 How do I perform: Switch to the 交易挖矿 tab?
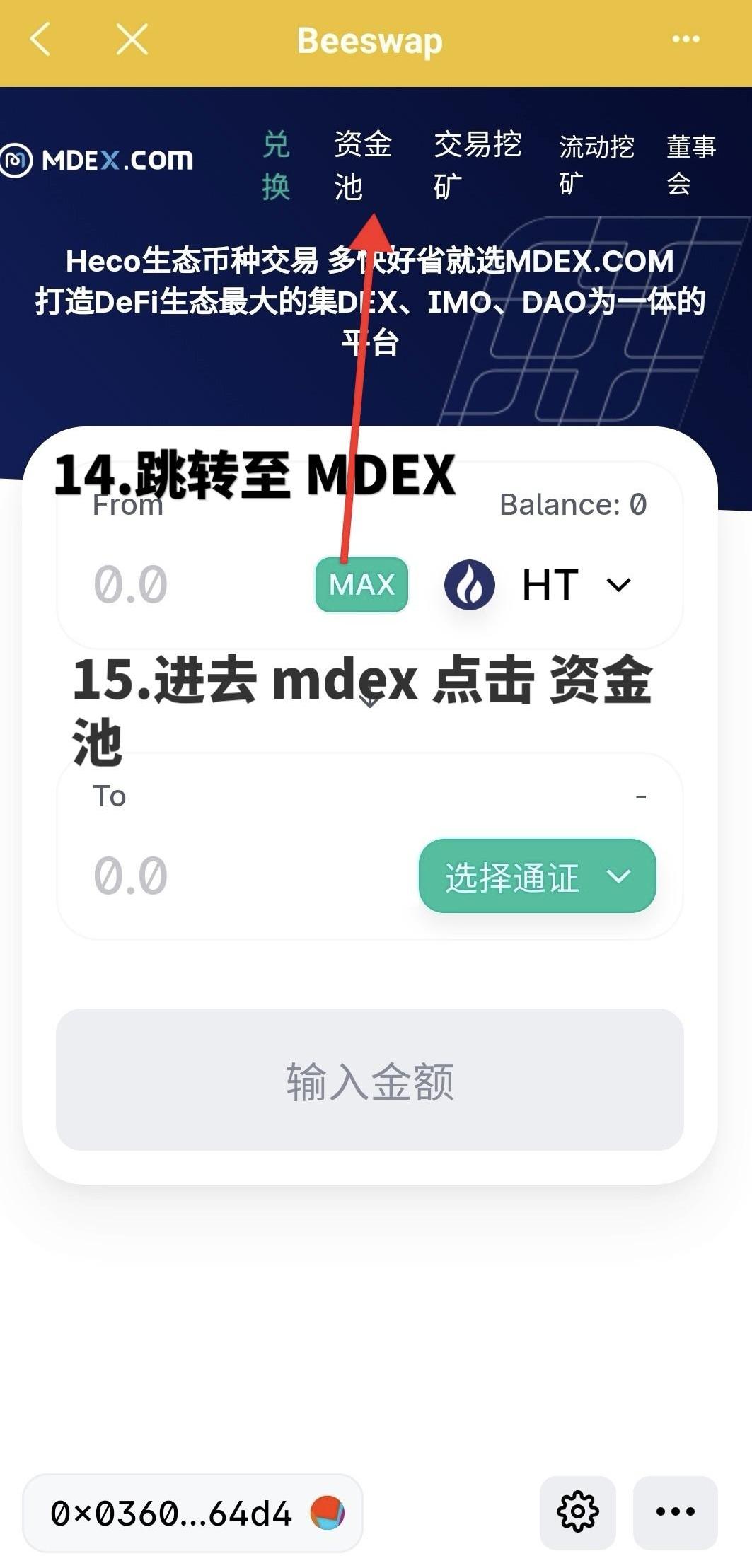tap(477, 165)
